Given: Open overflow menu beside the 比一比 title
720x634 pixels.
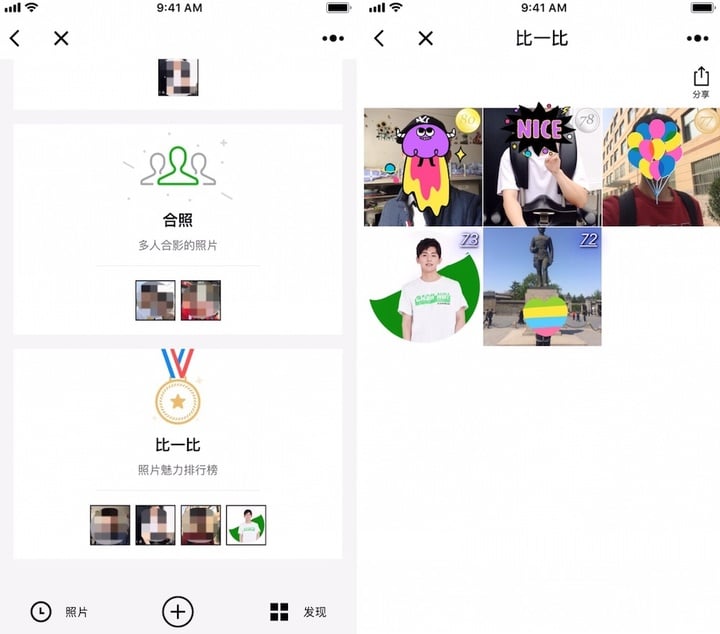Looking at the screenshot, I should pos(697,38).
